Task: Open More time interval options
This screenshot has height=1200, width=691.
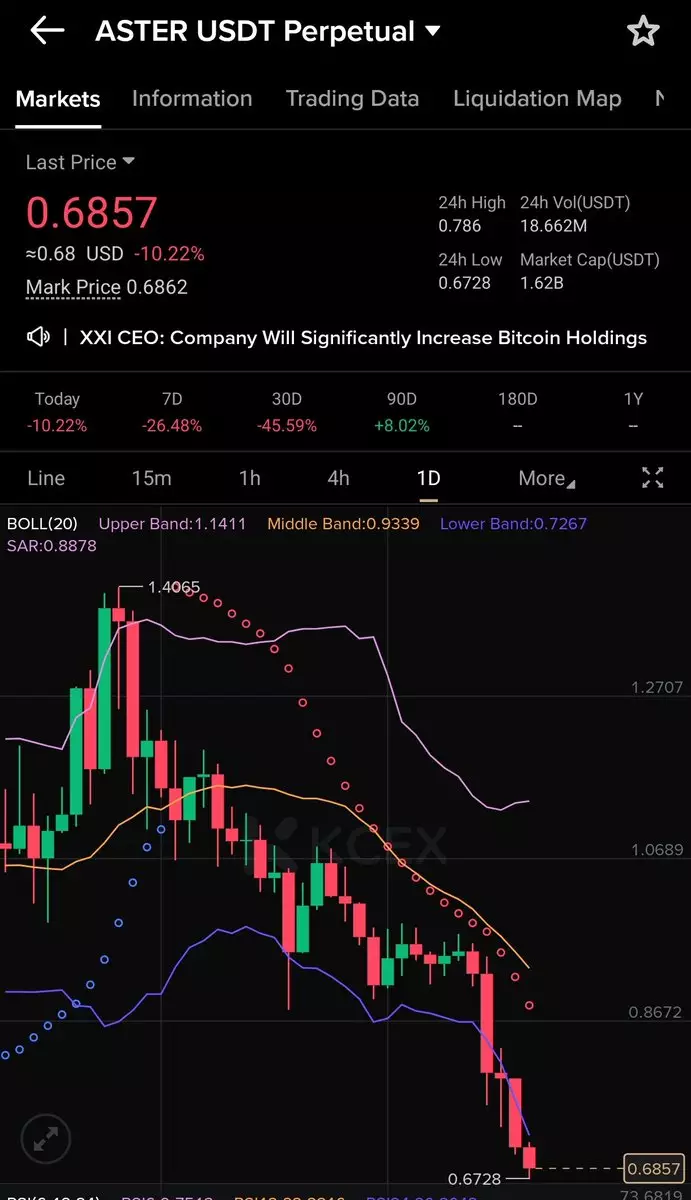Action: click(x=546, y=478)
